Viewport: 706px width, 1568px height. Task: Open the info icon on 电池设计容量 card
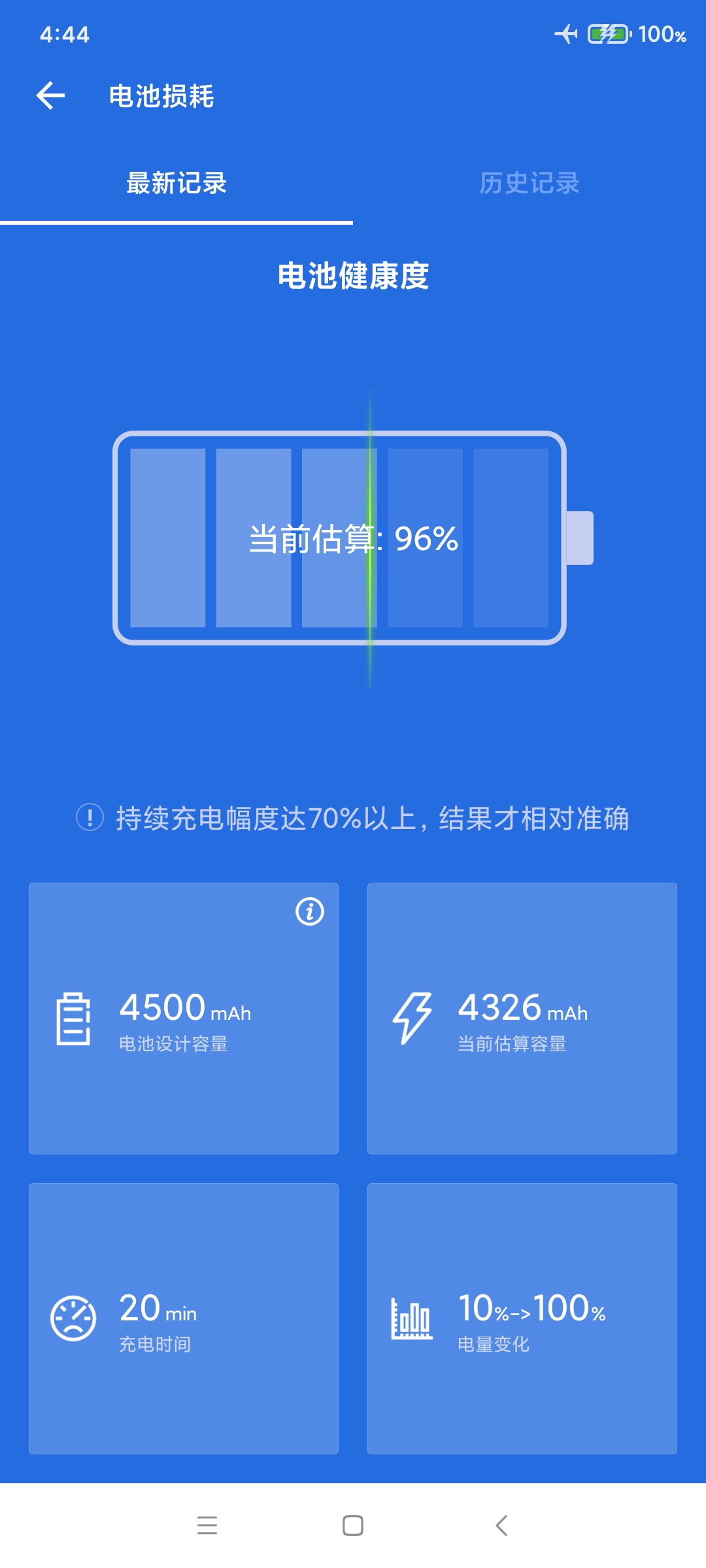click(310, 911)
